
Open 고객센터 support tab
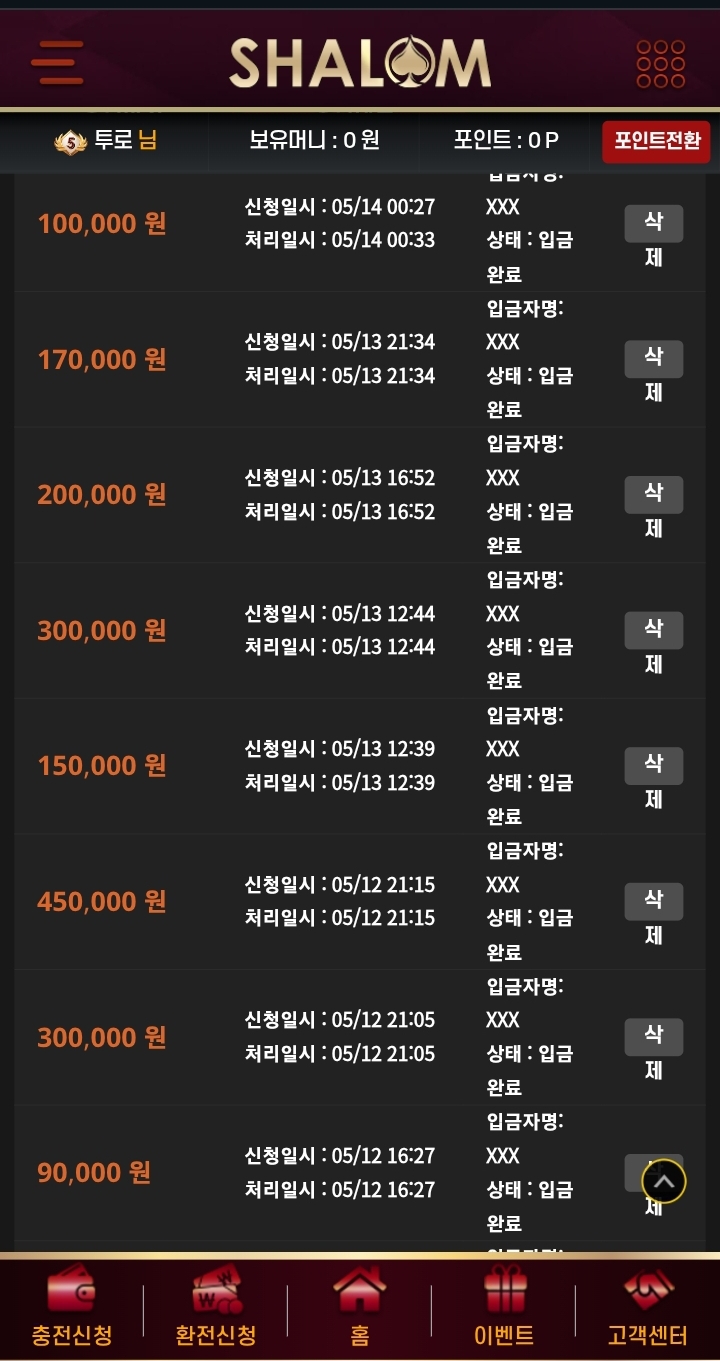[x=648, y=1306]
